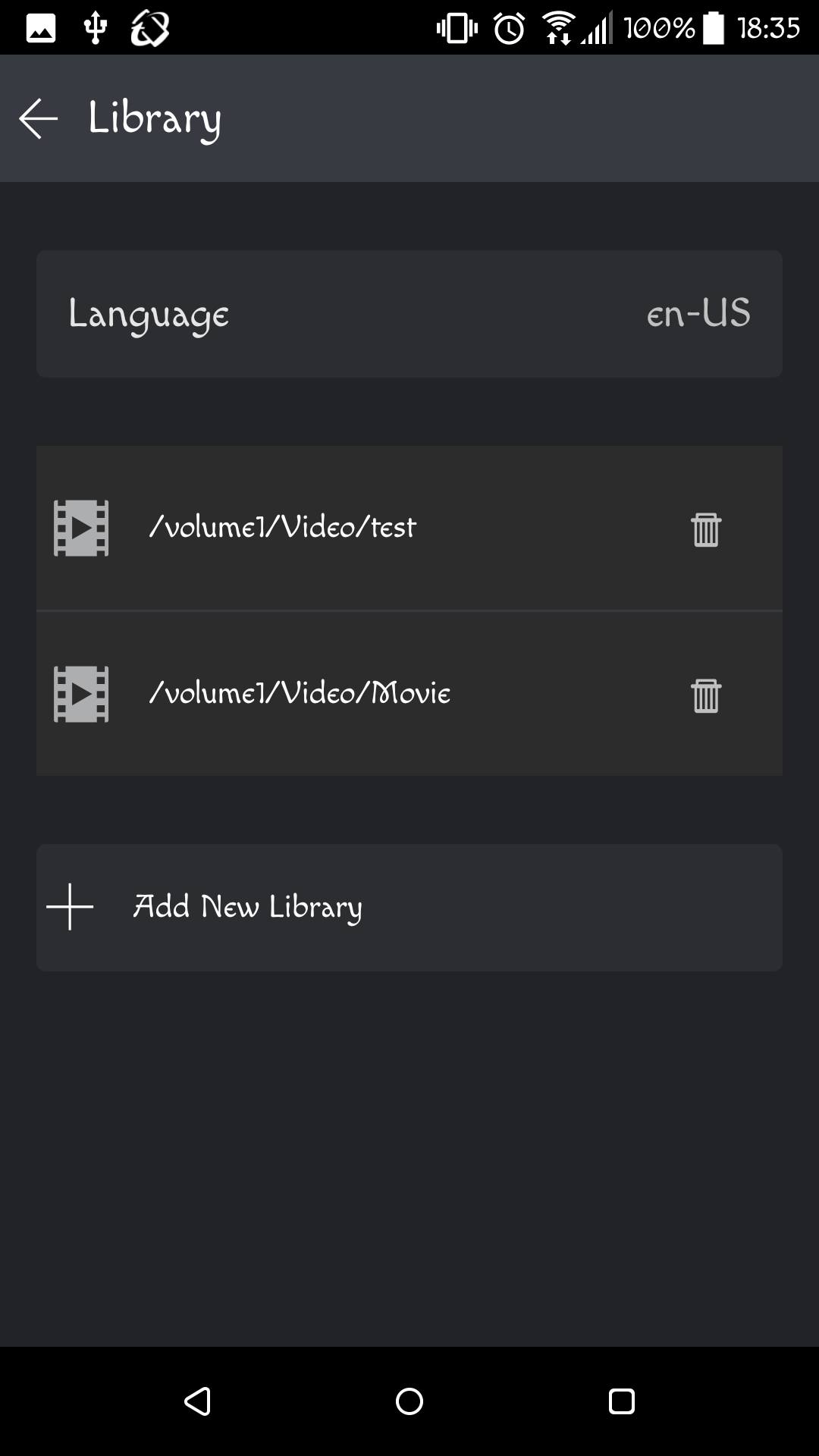Open the /volume1/Video/Movie library entry
The width and height of the screenshot is (819, 1456).
(x=409, y=694)
